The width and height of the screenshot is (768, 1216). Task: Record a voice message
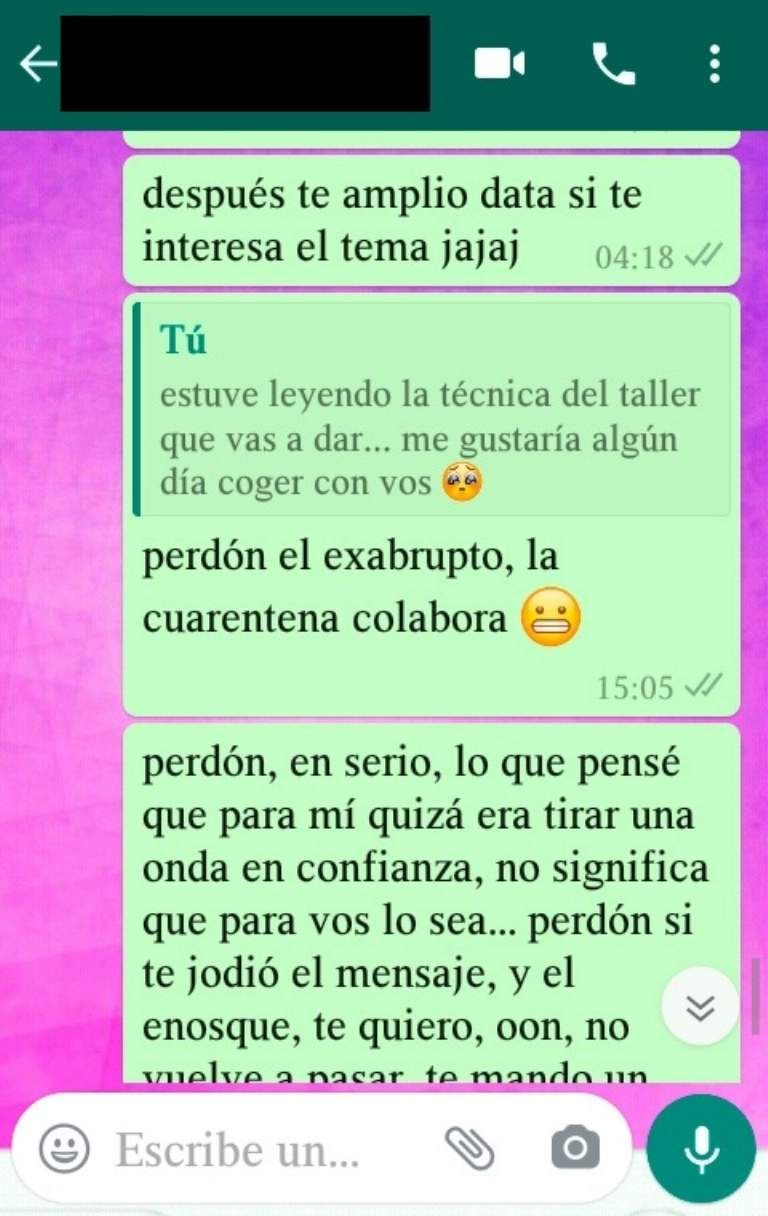pyautogui.click(x=701, y=1150)
